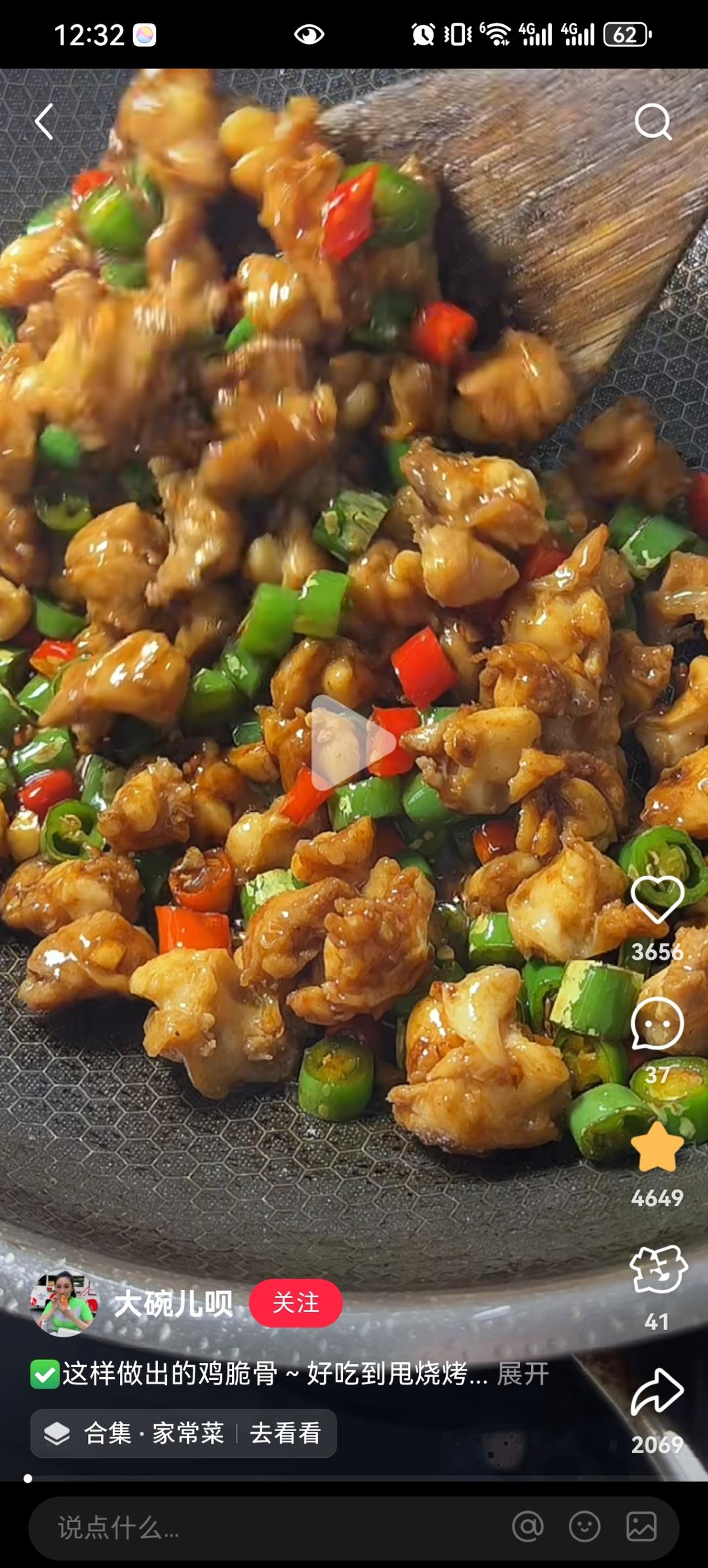Play the paused cooking video
Viewport: 708px width, 1568px height.
pyautogui.click(x=353, y=743)
